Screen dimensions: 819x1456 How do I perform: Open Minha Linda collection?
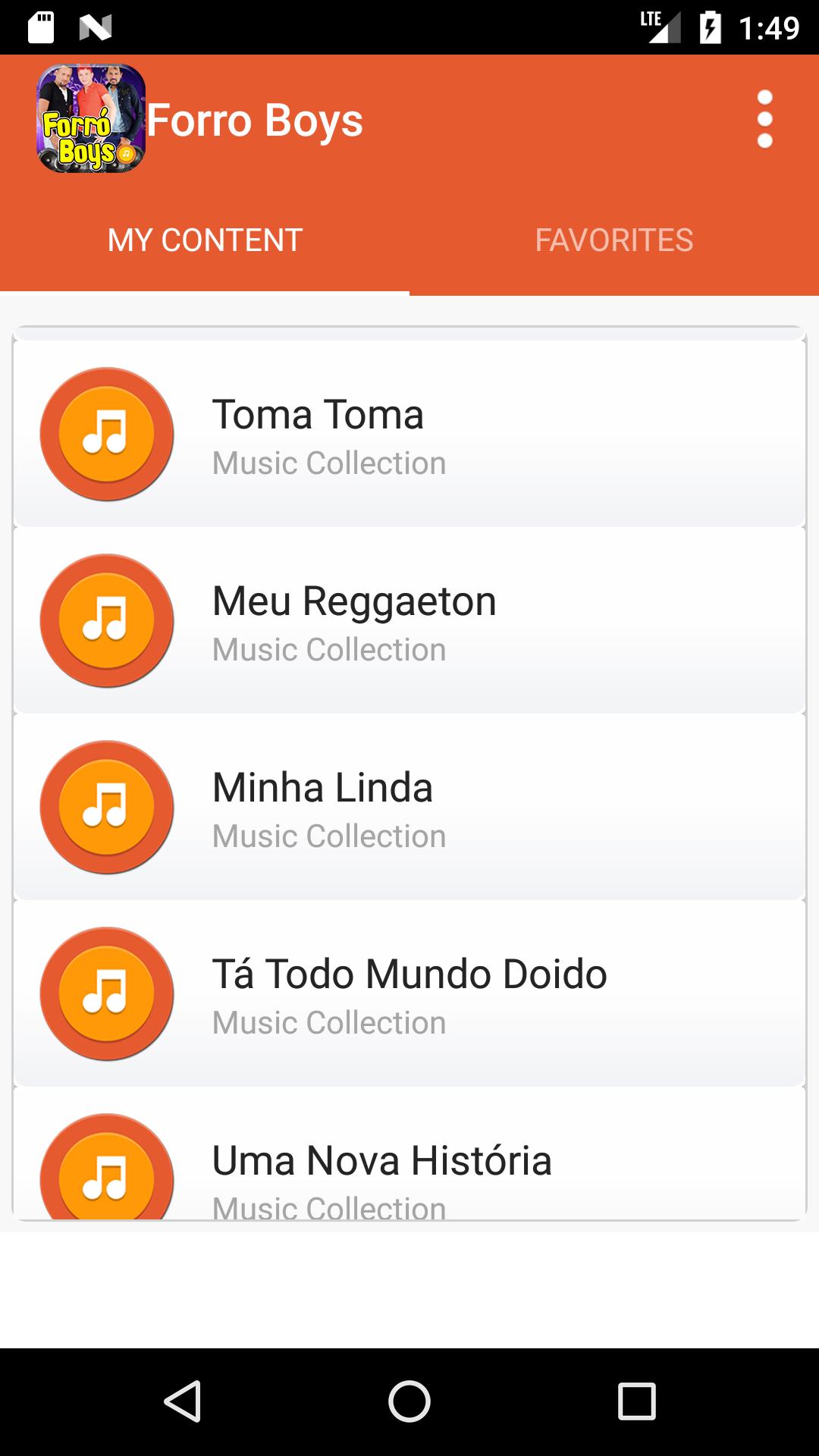coord(409,807)
